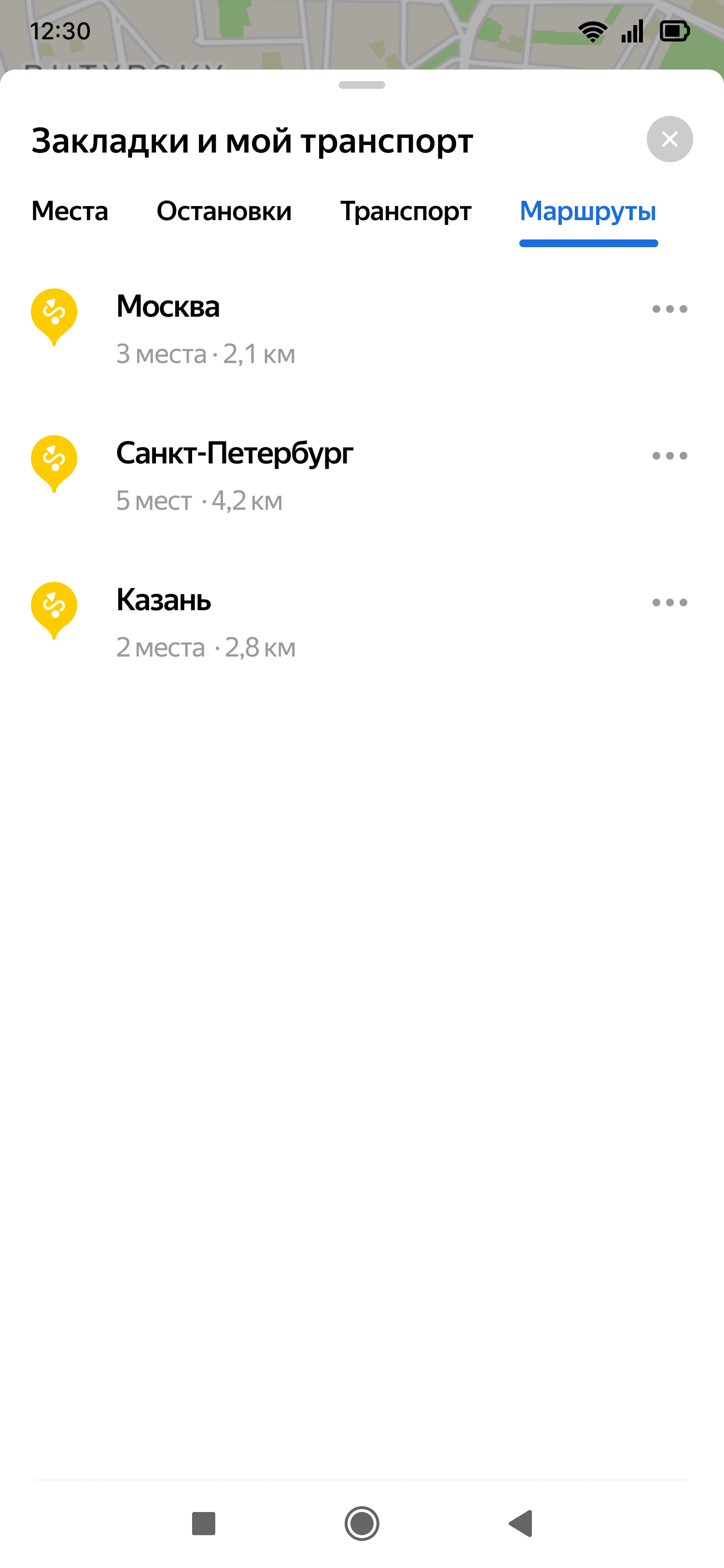The height and width of the screenshot is (1568, 724).
Task: Open more options for Москва route
Action: (x=669, y=309)
